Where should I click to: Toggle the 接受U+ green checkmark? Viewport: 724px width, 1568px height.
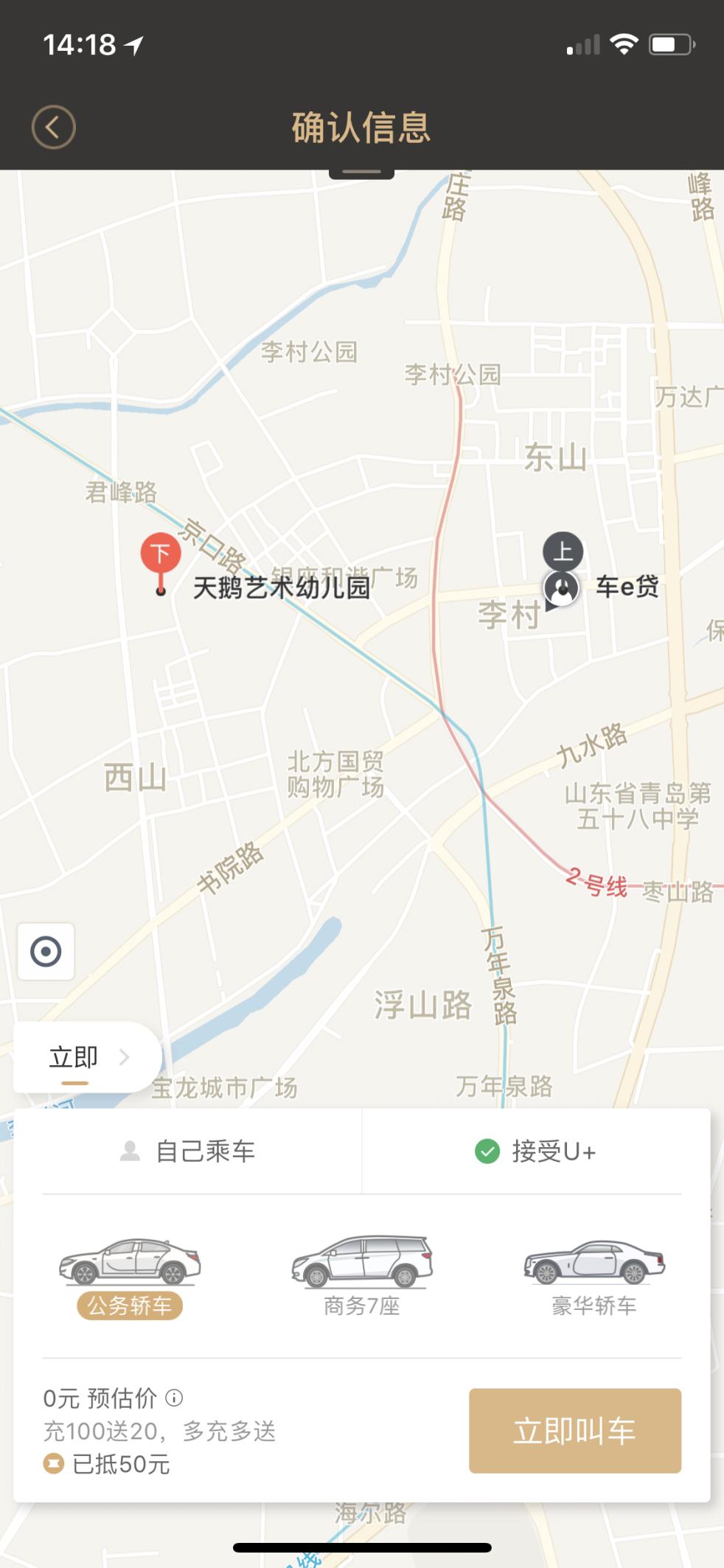coord(487,1150)
